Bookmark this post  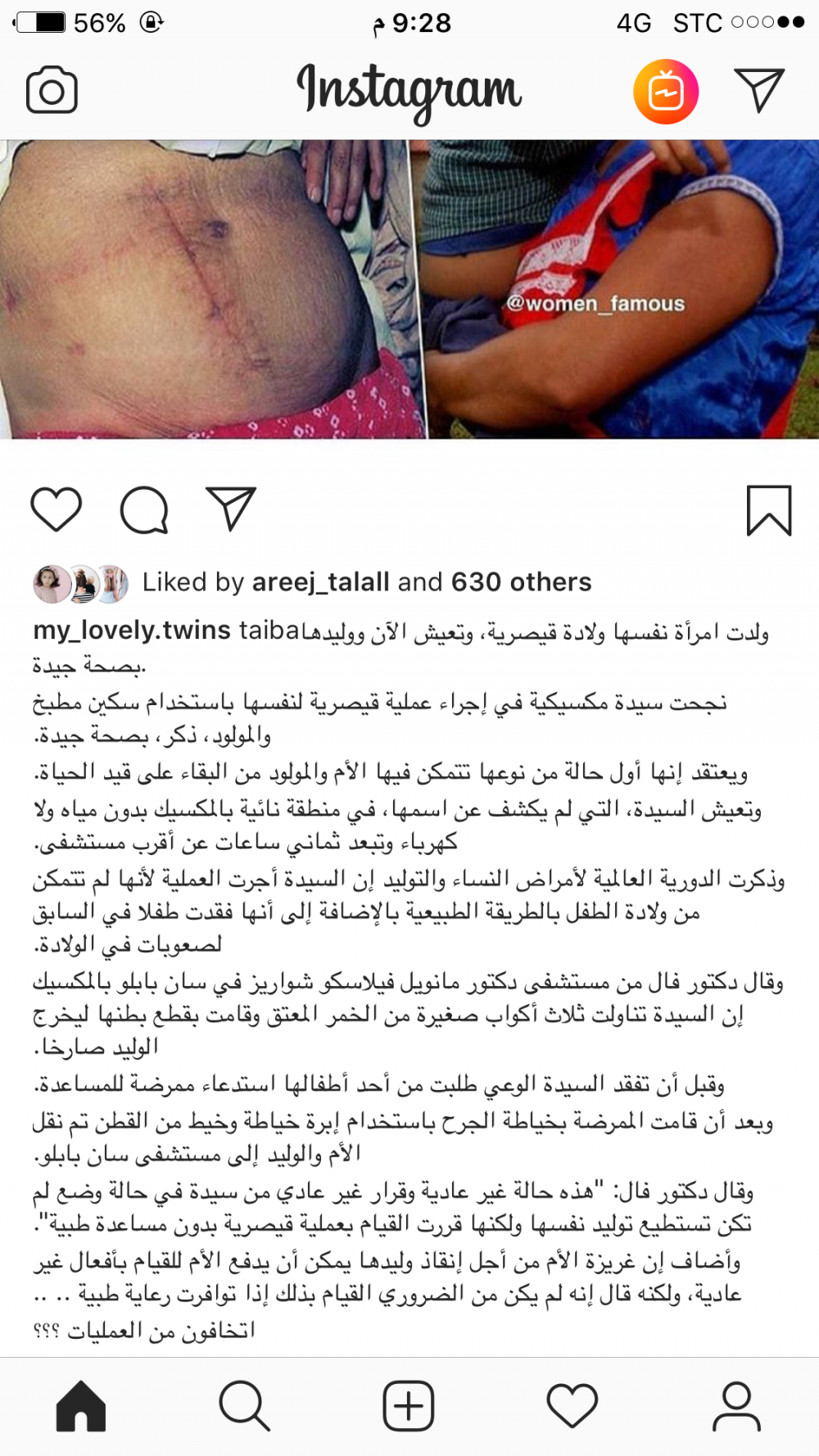pyautogui.click(x=768, y=510)
